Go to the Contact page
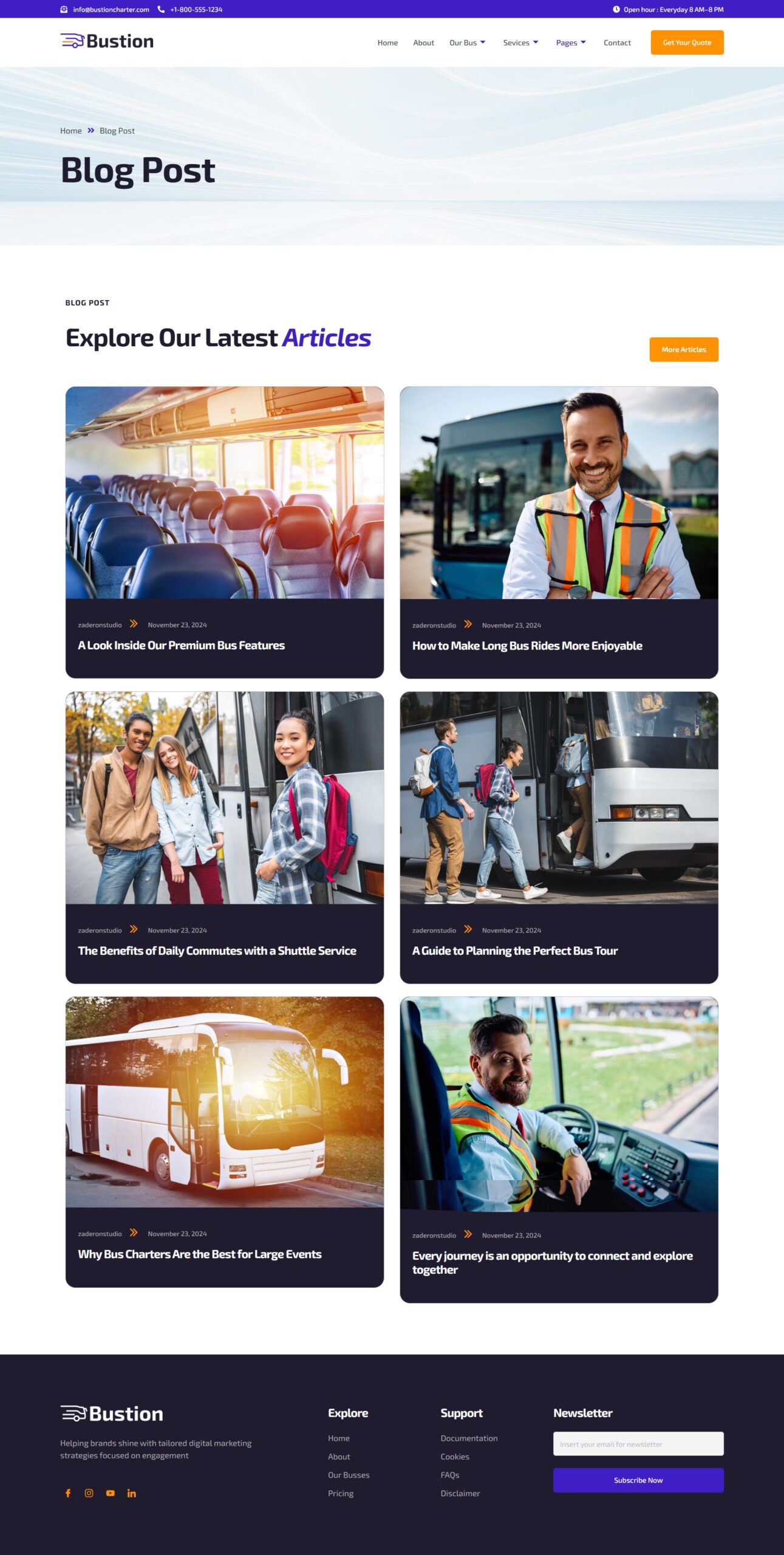The height and width of the screenshot is (1555, 784). coord(617,43)
